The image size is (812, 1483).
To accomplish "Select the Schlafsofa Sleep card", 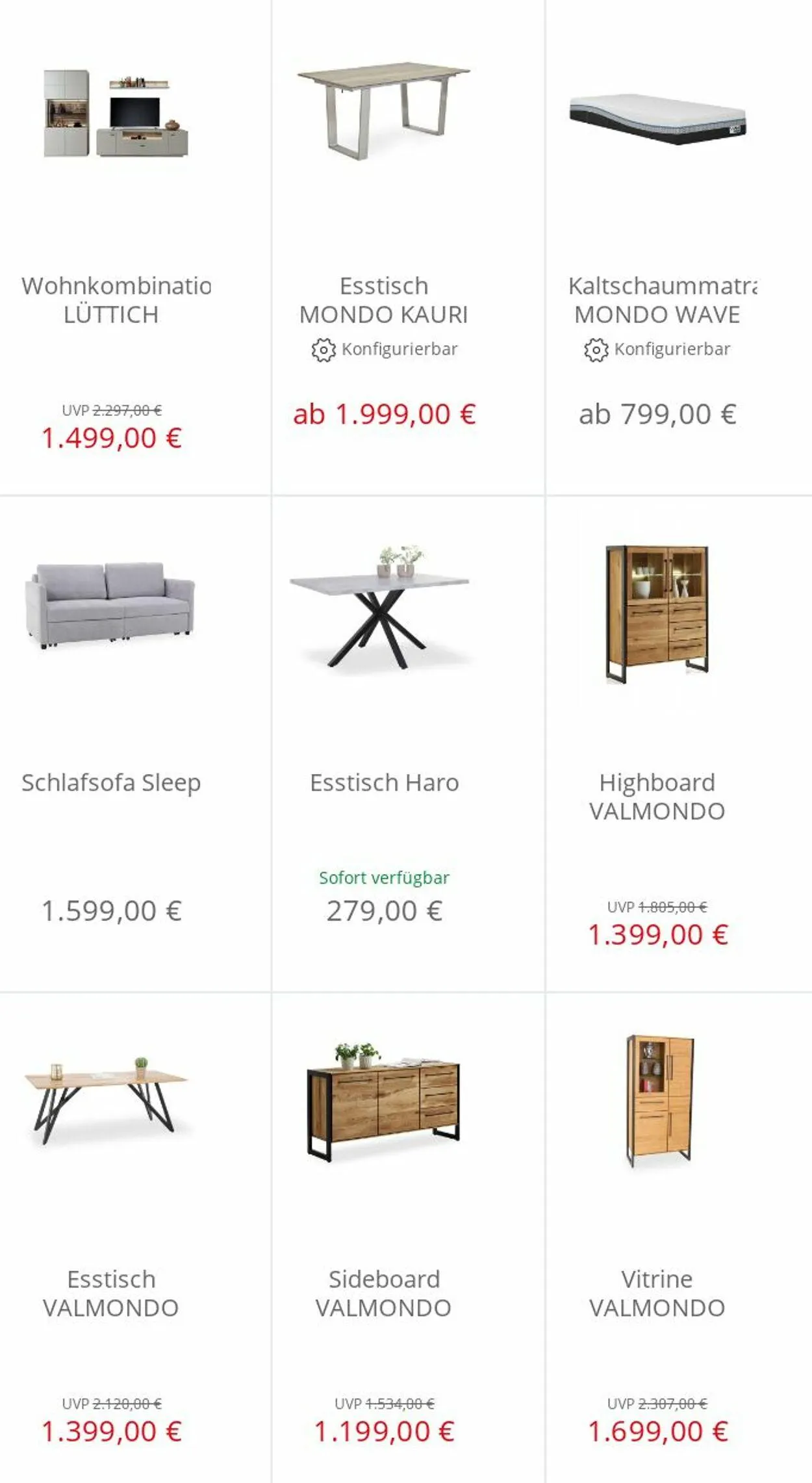I will tap(135, 743).
